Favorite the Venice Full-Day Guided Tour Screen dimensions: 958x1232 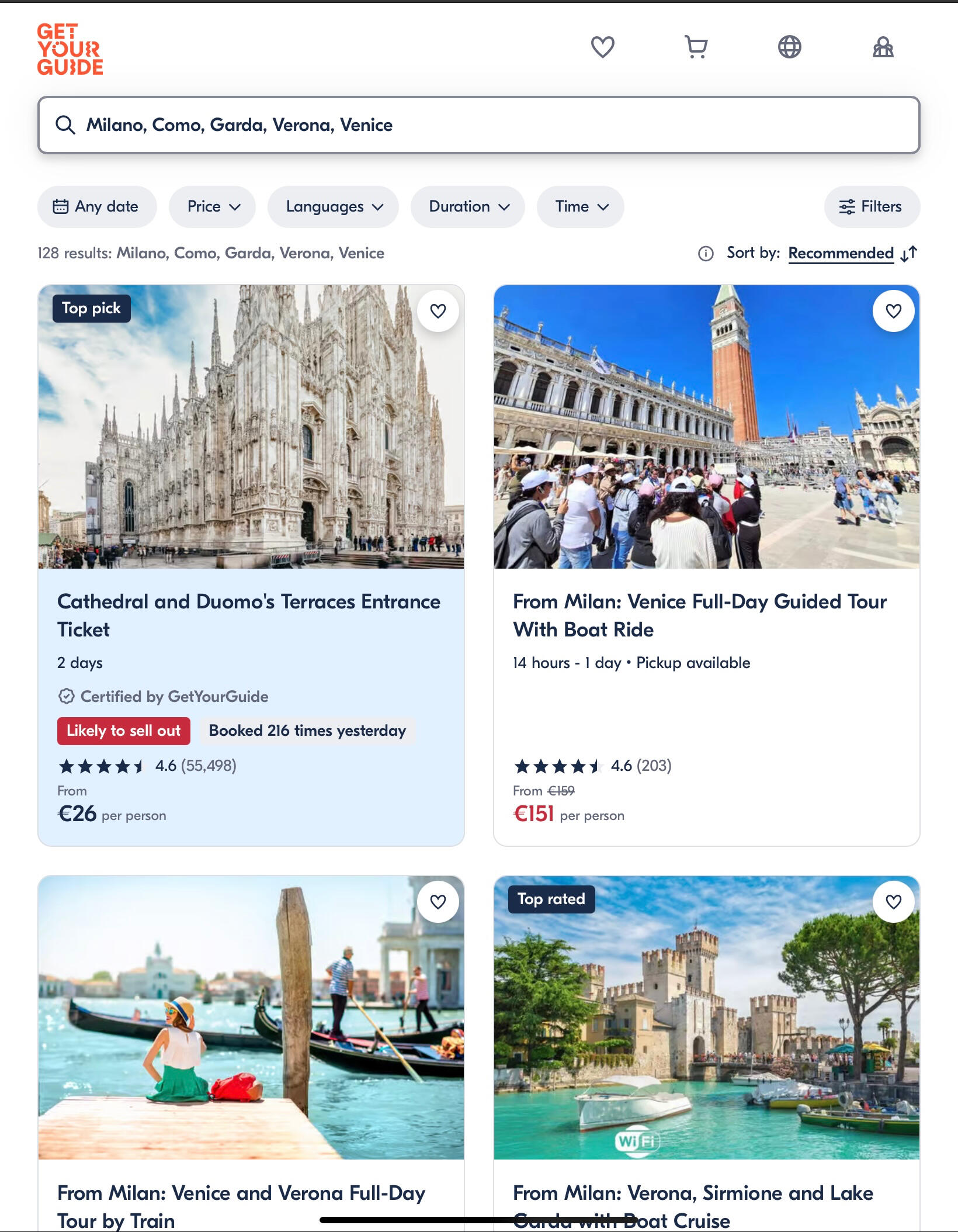click(x=893, y=311)
